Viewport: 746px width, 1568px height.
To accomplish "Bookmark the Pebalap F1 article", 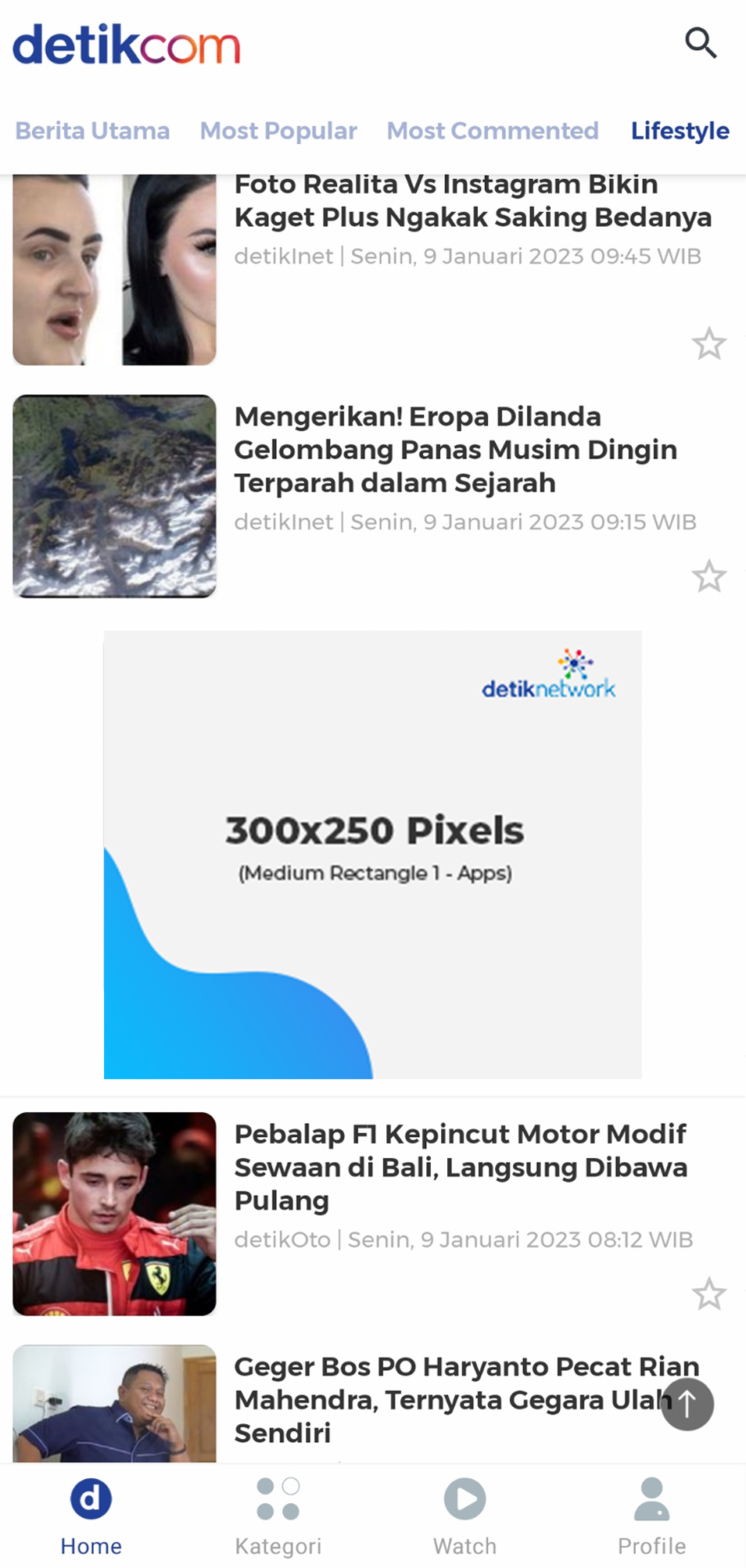I will [708, 1294].
